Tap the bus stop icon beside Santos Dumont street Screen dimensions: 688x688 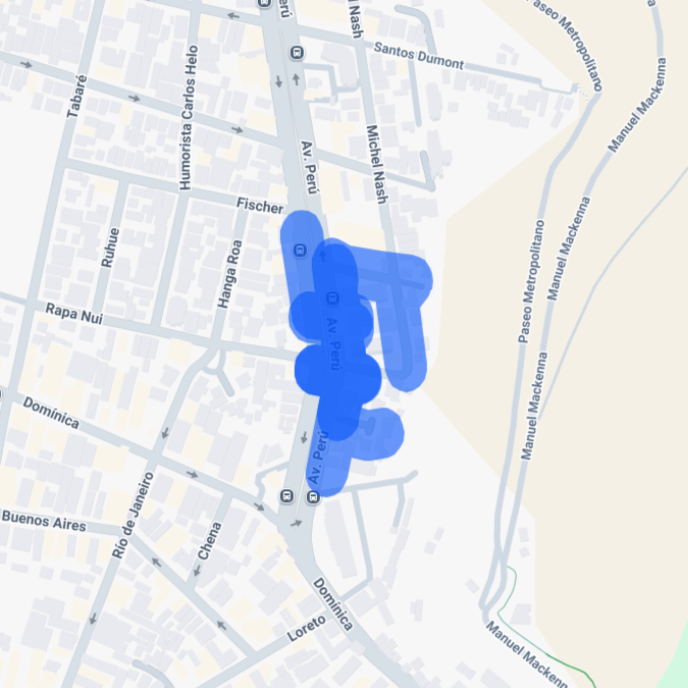click(x=296, y=52)
